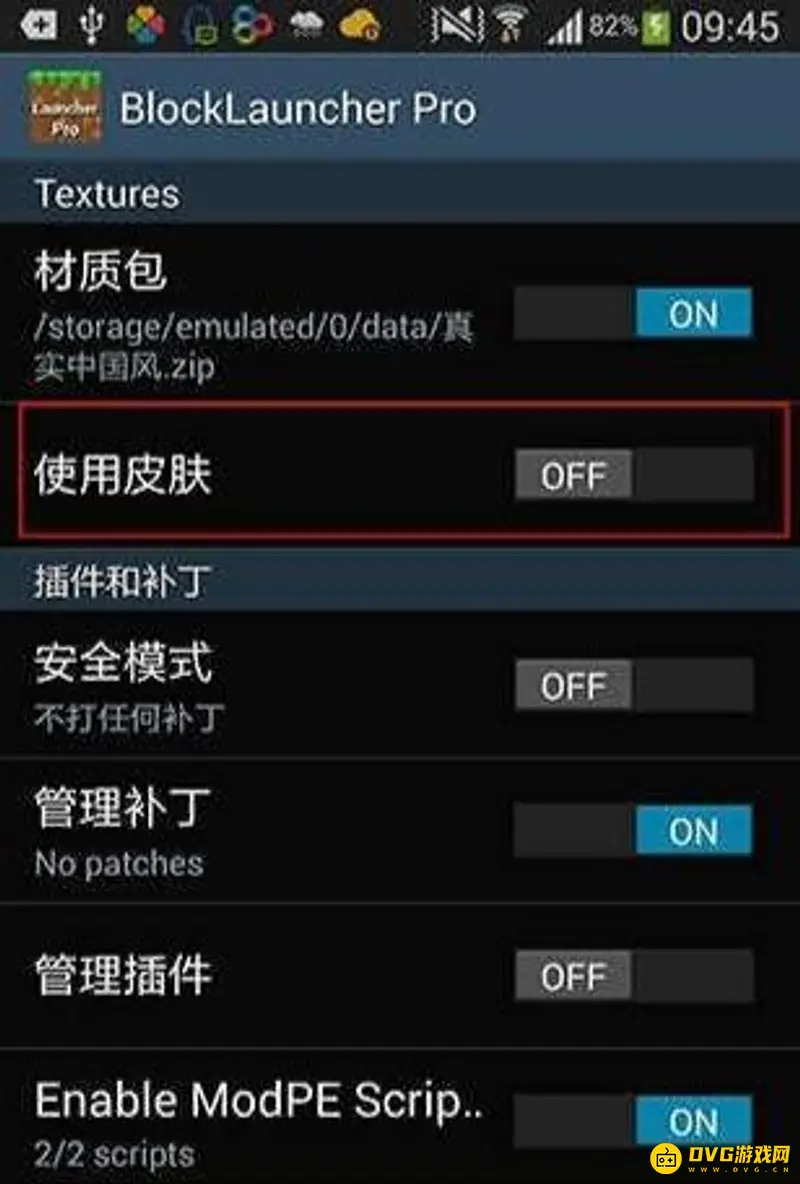Turn off the Enable ModPE Script switch
Image resolution: width=800 pixels, height=1184 pixels.
(633, 1120)
